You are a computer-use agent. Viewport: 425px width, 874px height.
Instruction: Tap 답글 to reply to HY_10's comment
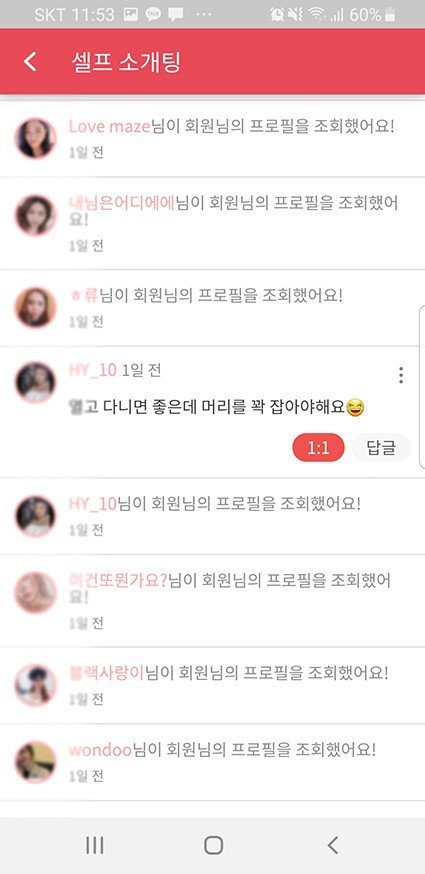pyautogui.click(x=381, y=448)
